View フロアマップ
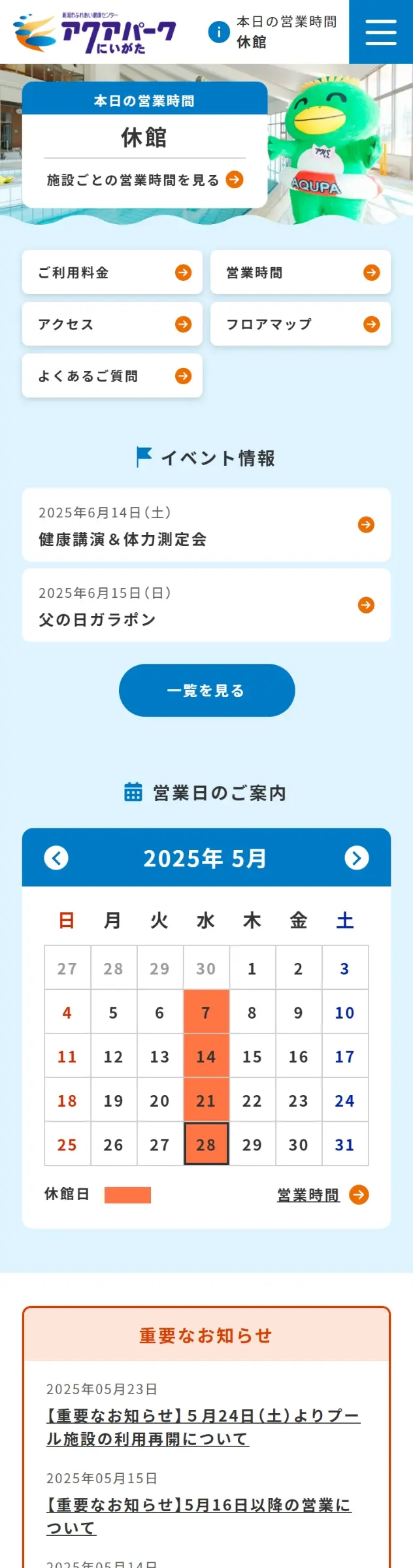The height and width of the screenshot is (1568, 413). 301,324
